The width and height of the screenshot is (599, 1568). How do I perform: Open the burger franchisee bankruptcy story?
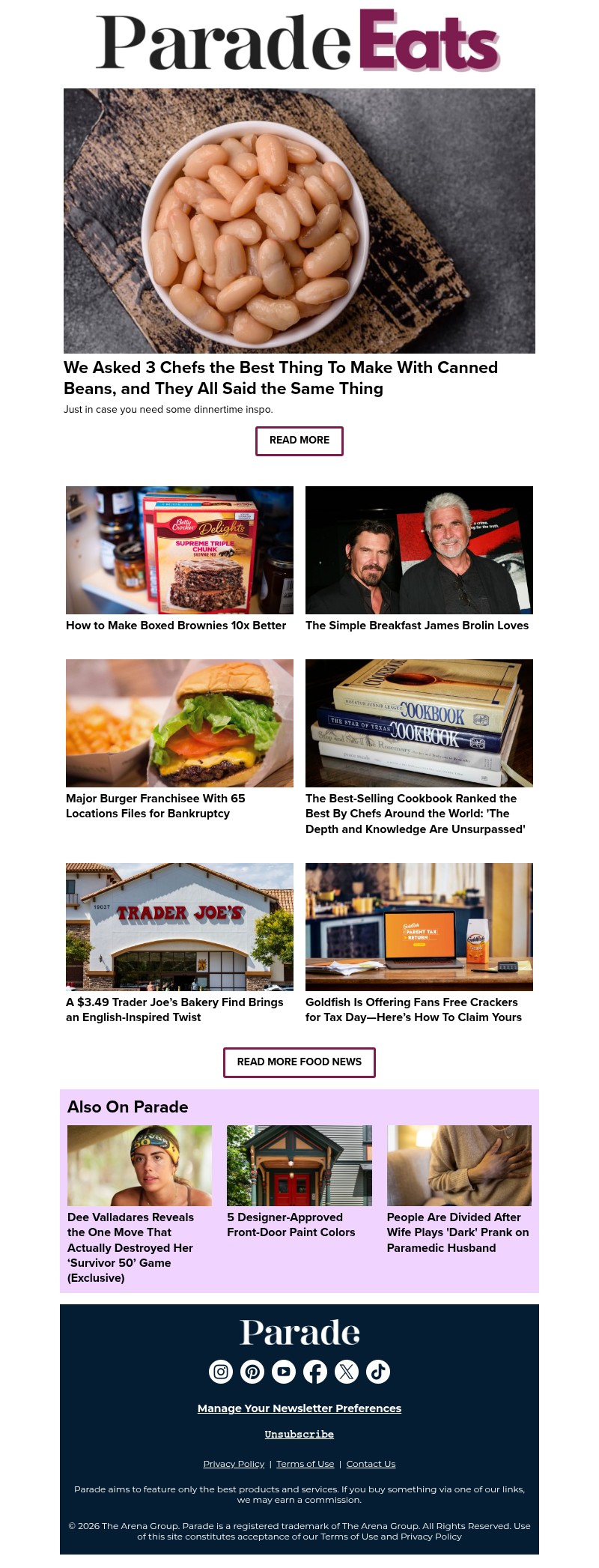click(x=156, y=806)
